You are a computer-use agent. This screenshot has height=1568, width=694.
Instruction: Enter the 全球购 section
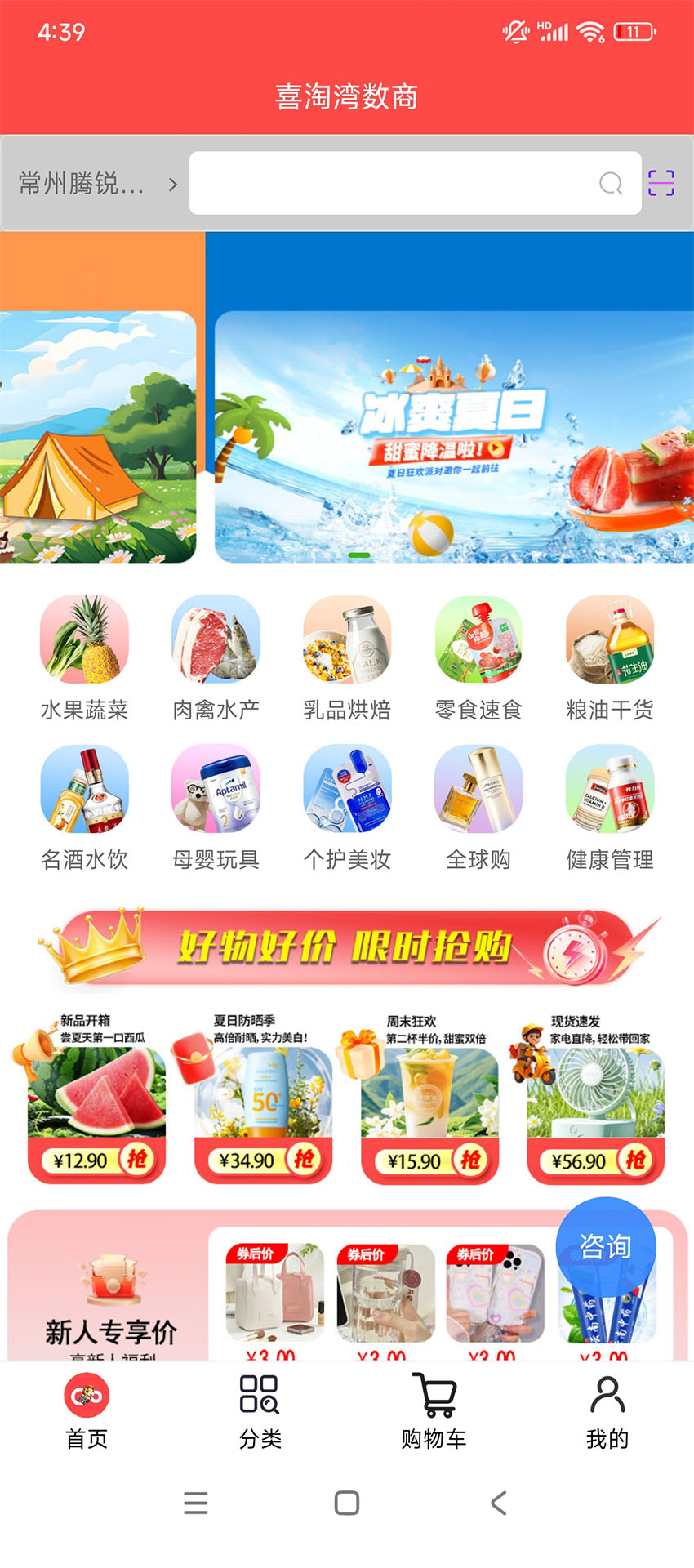(478, 808)
